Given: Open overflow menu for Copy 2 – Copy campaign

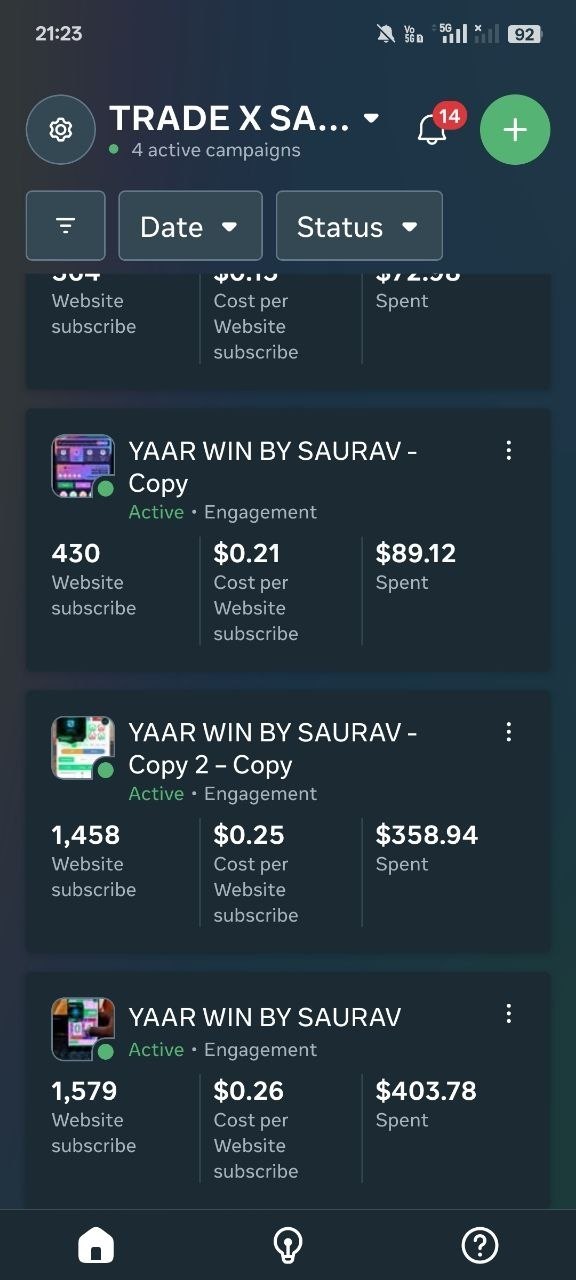Looking at the screenshot, I should (x=509, y=733).
